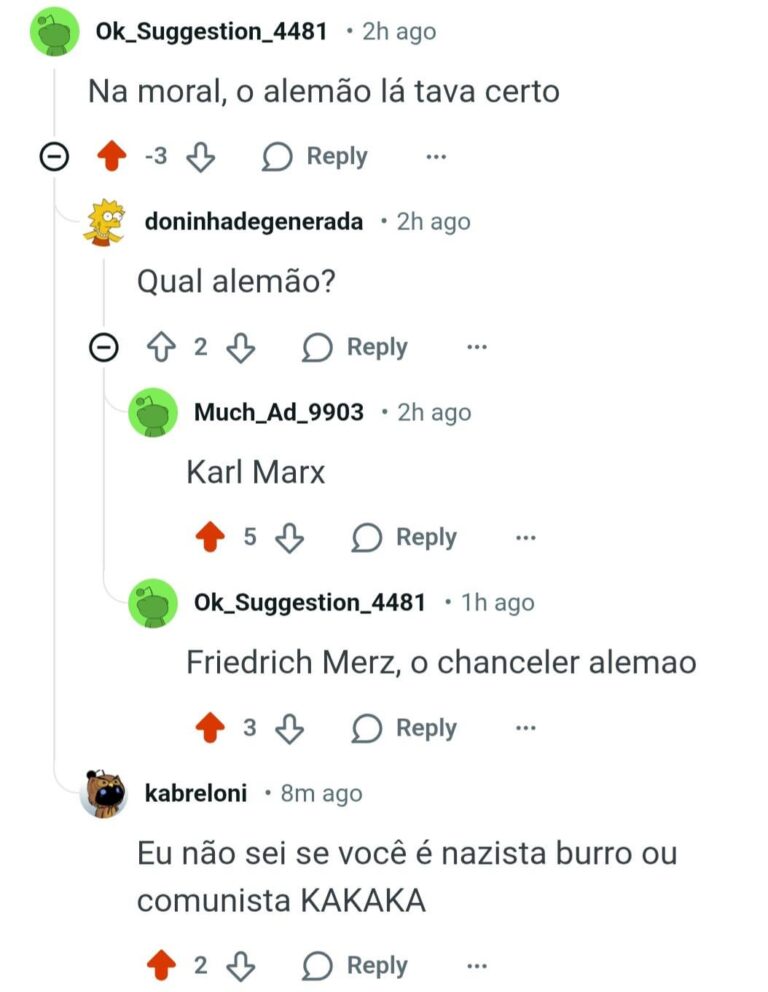Open doninhadegenerada's profile
Image resolution: width=768 pixels, height=992 pixels.
coord(253,222)
